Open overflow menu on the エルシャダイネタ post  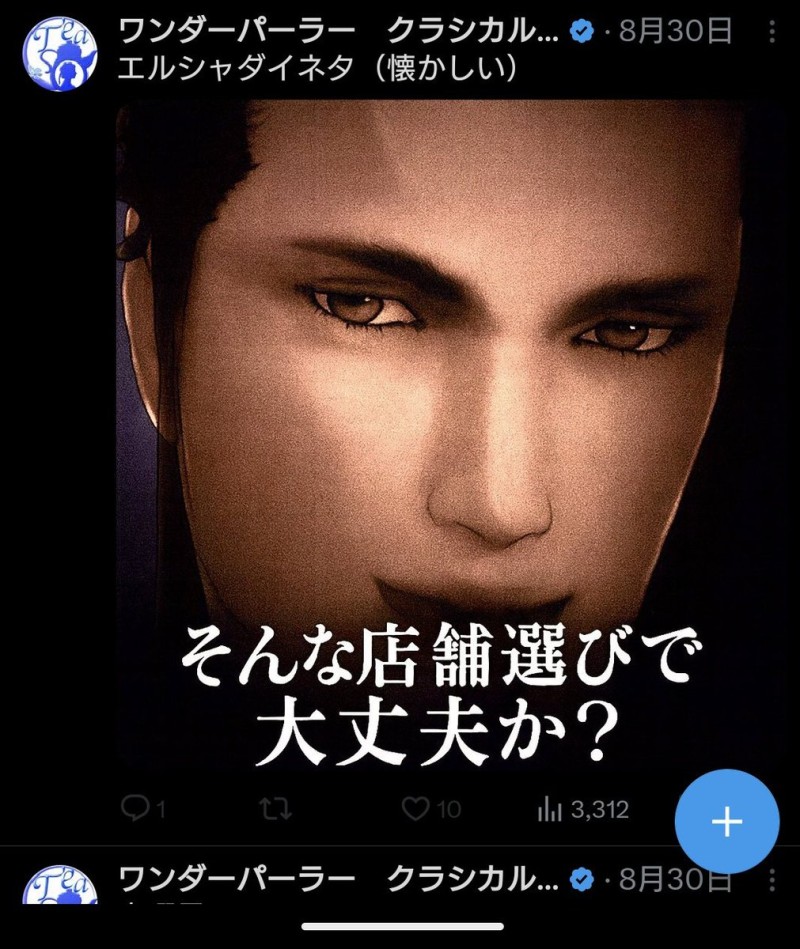pos(772,32)
